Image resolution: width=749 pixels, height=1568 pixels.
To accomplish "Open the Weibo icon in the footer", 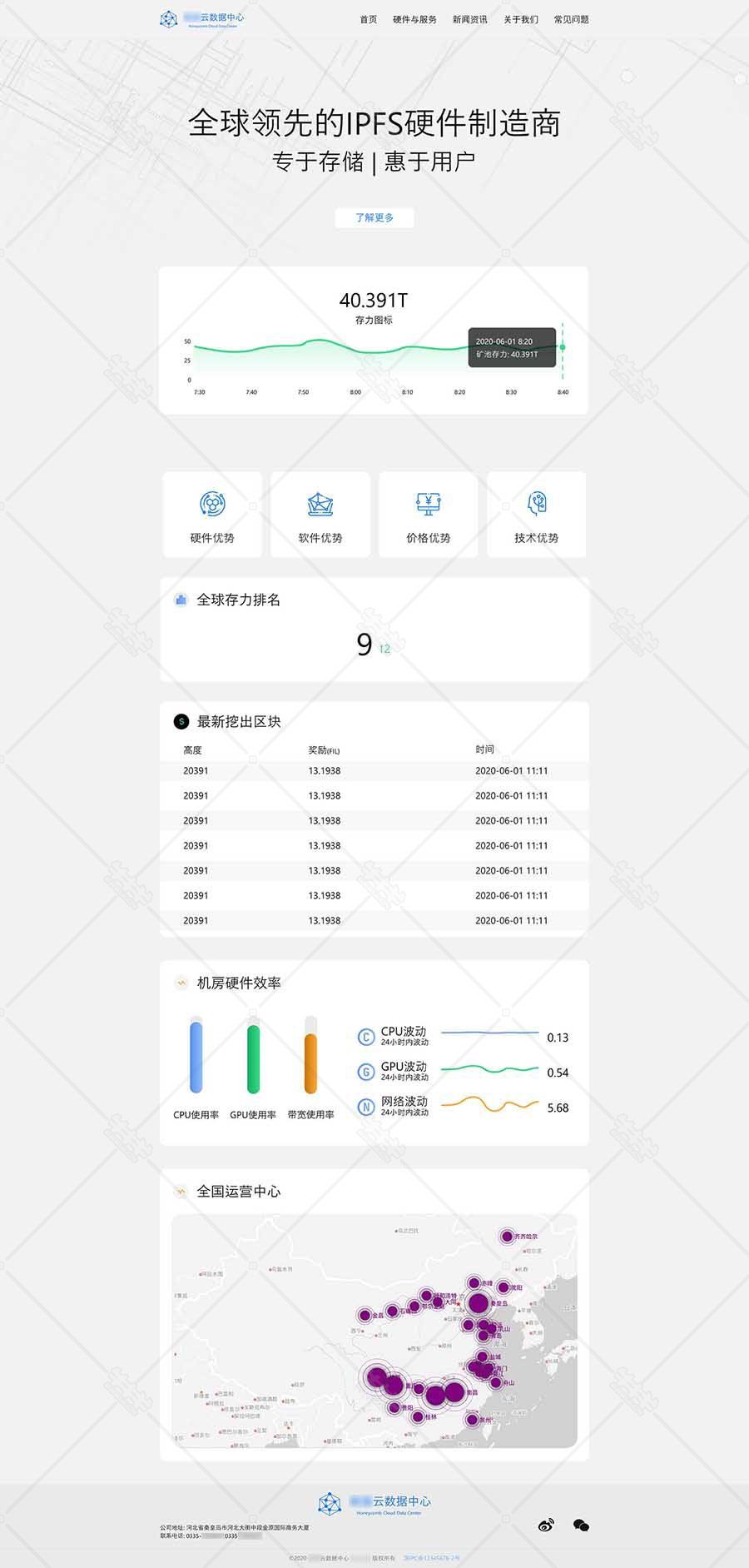I will click(x=546, y=1525).
